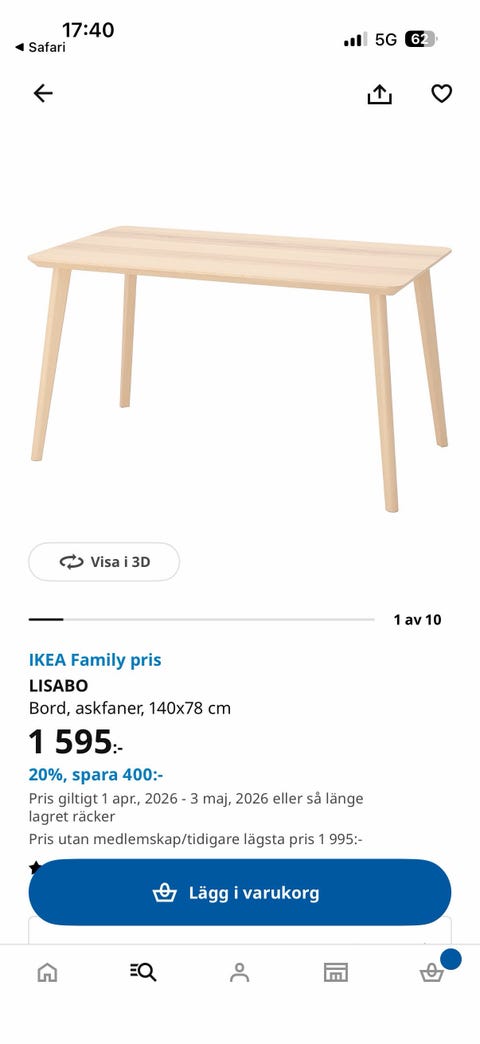This screenshot has height=1044, width=480.
Task: Open the home tab
Action: point(47,973)
